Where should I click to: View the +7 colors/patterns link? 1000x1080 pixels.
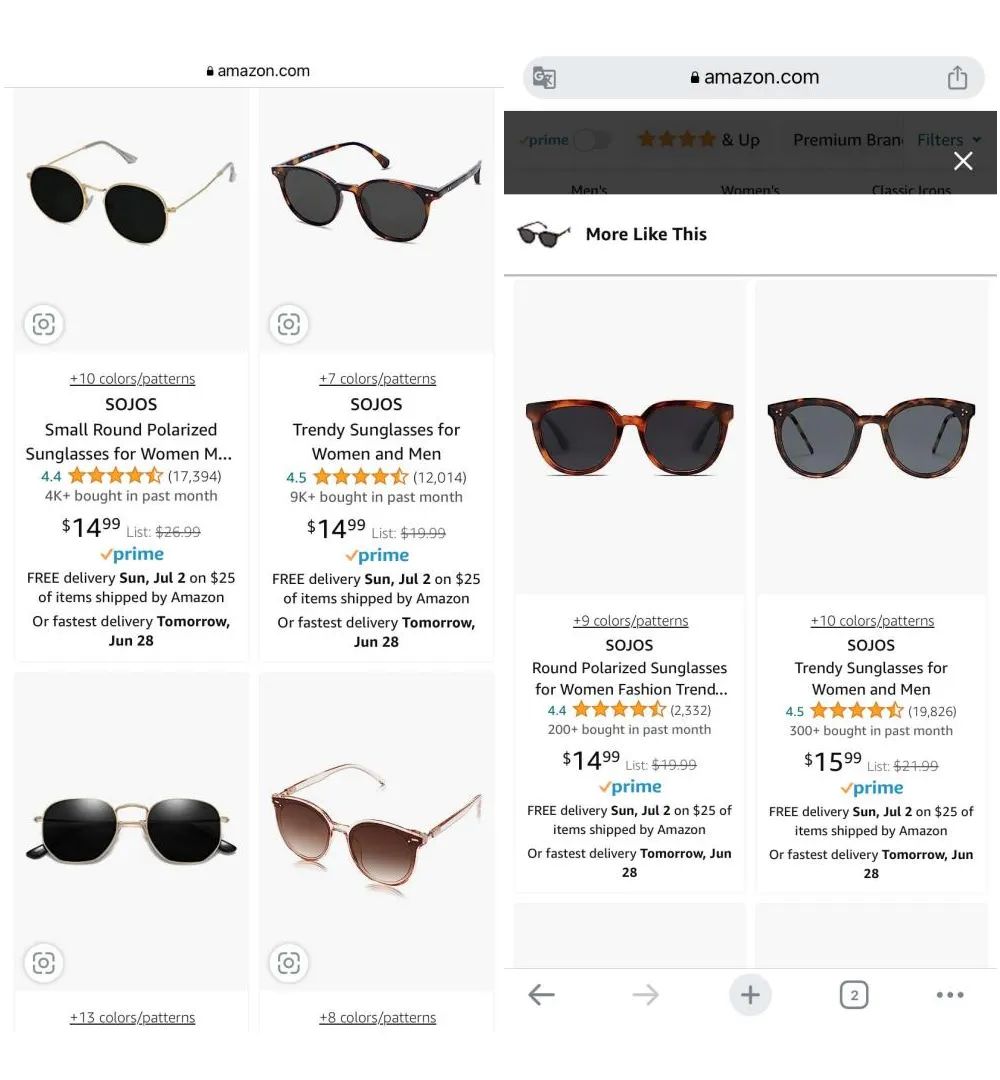pyautogui.click(x=377, y=379)
